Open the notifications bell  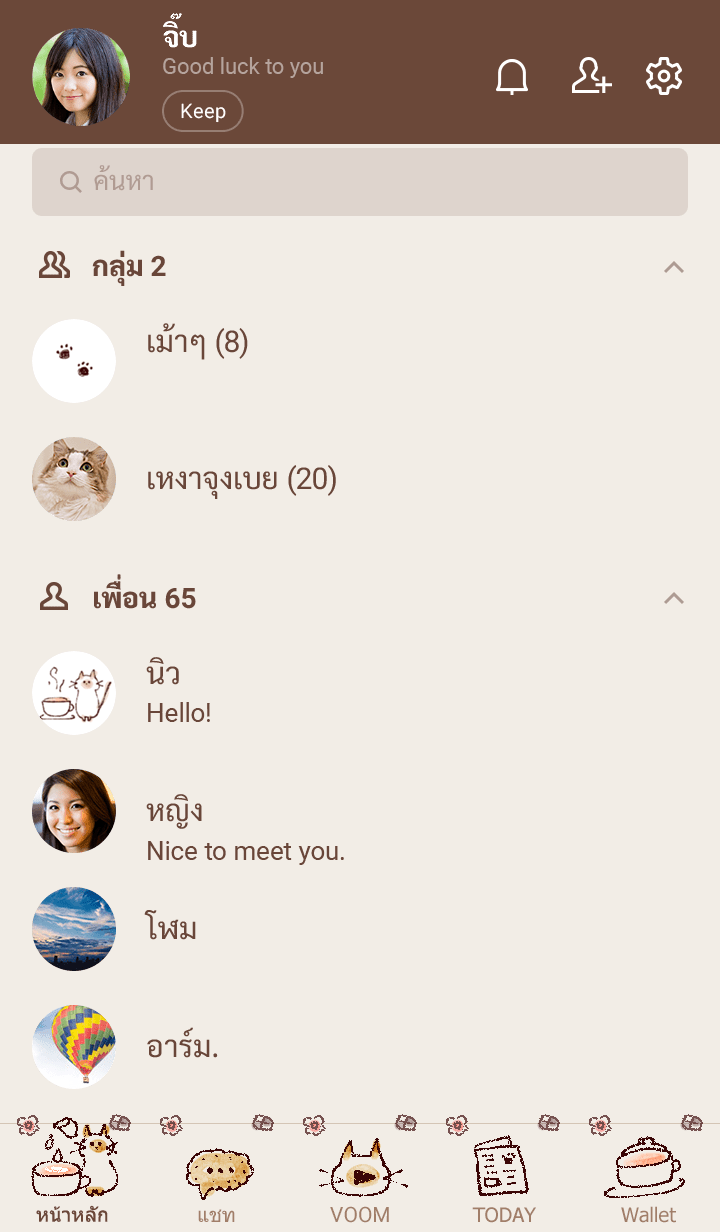(512, 77)
